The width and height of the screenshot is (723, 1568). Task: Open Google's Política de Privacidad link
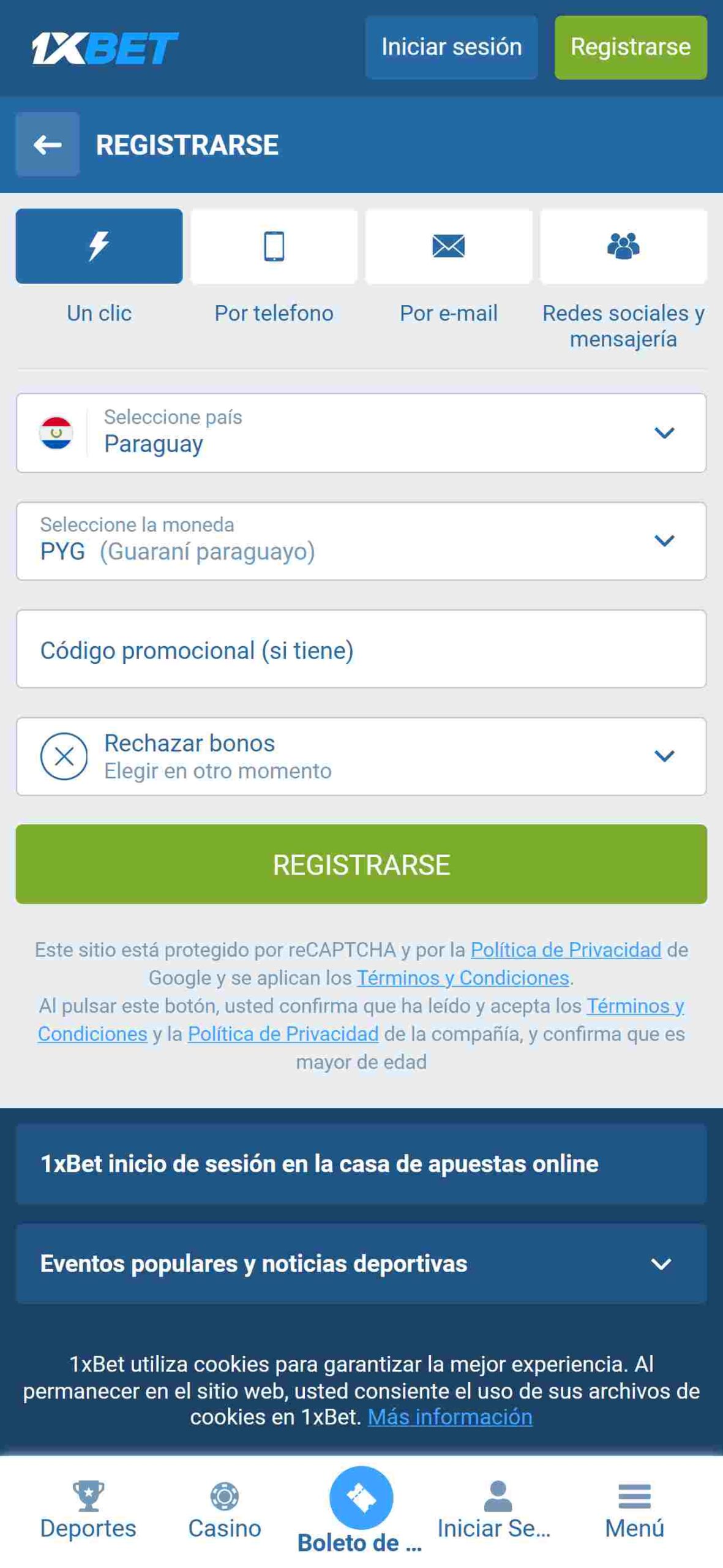pos(566,949)
